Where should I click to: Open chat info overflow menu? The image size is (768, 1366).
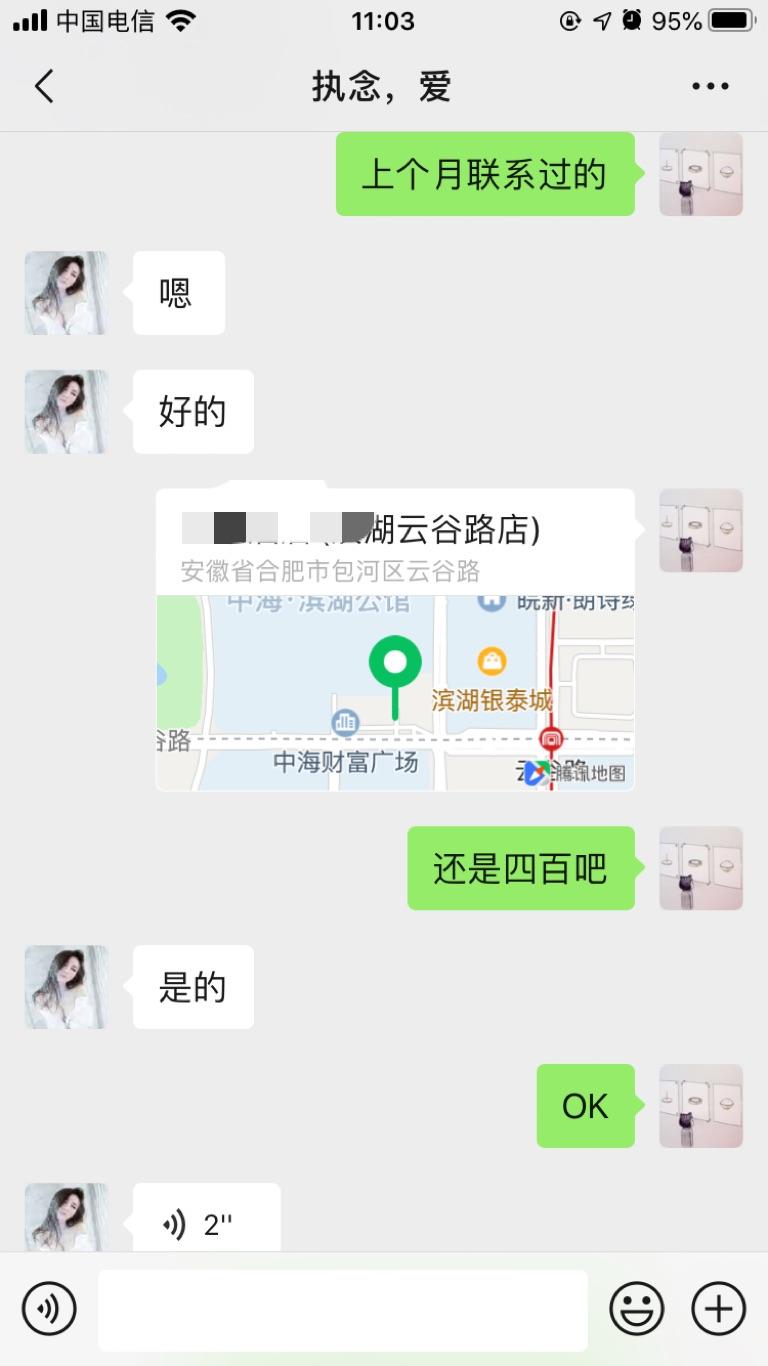710,87
